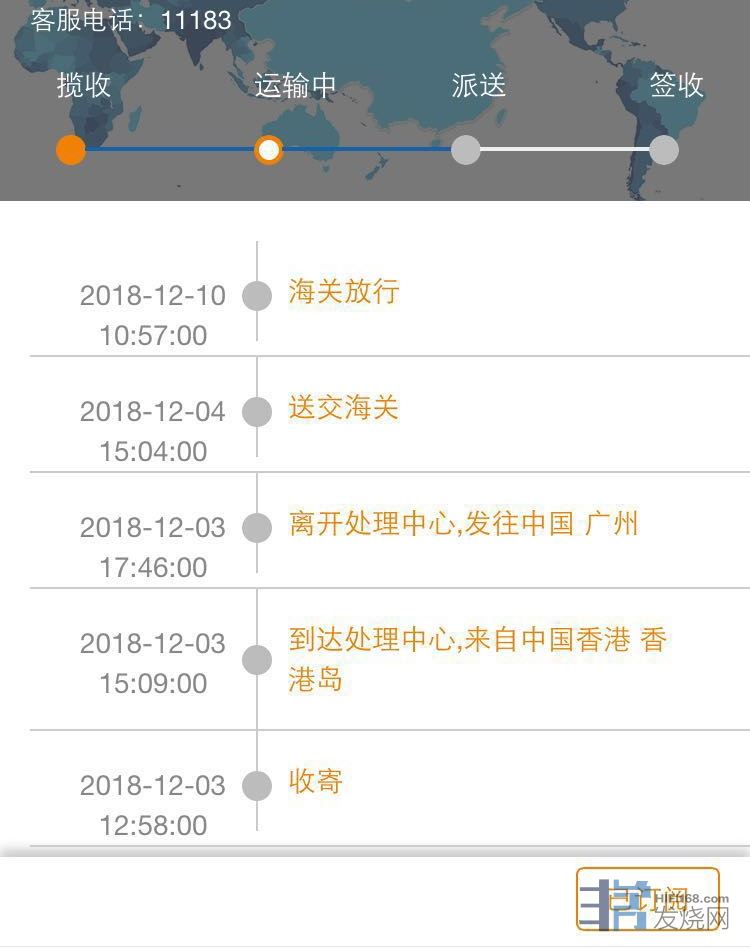Tap the 已订阅 subscription button
The width and height of the screenshot is (750, 948).
tap(647, 898)
